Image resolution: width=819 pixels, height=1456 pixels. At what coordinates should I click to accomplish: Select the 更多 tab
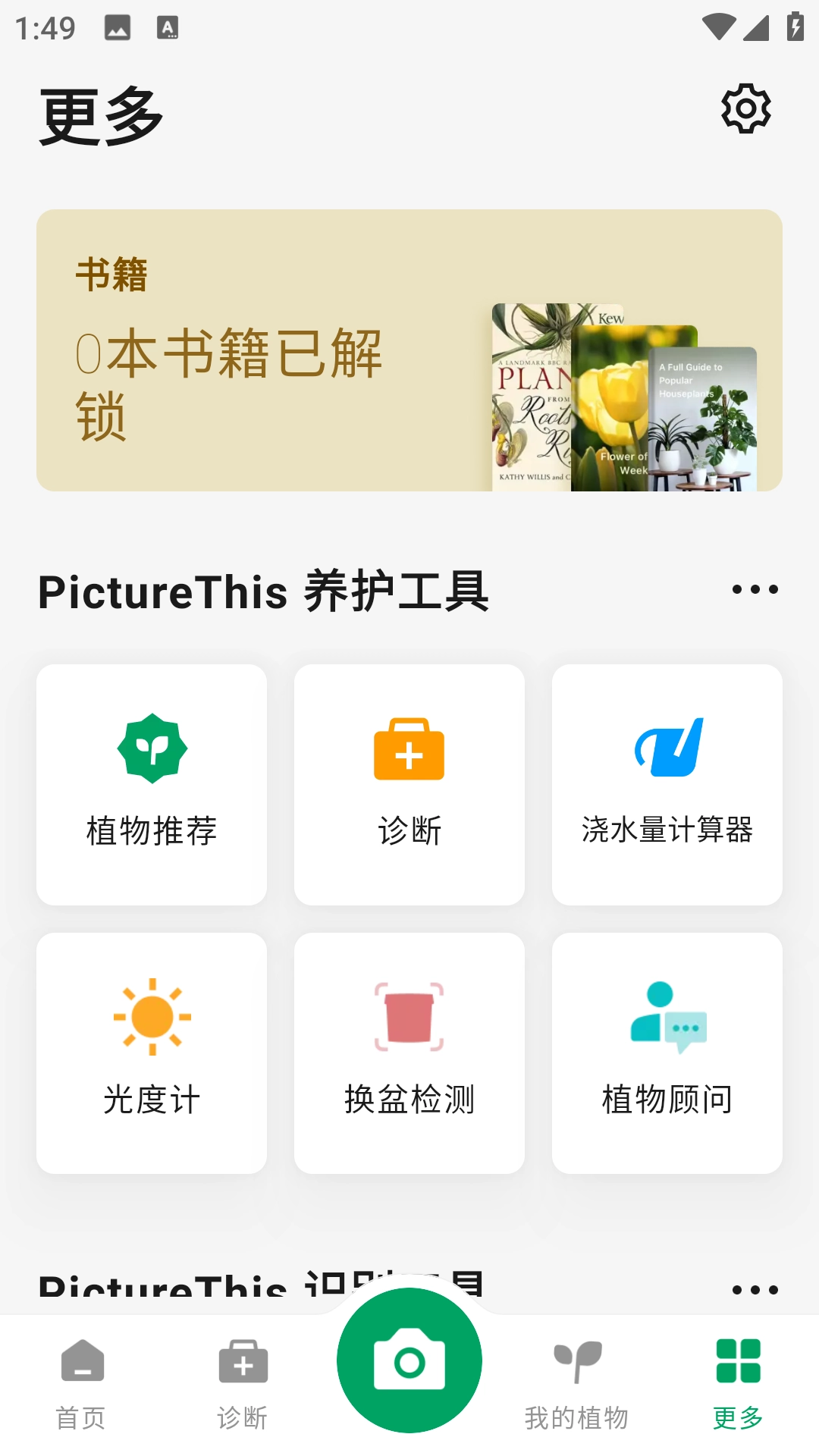(738, 1383)
